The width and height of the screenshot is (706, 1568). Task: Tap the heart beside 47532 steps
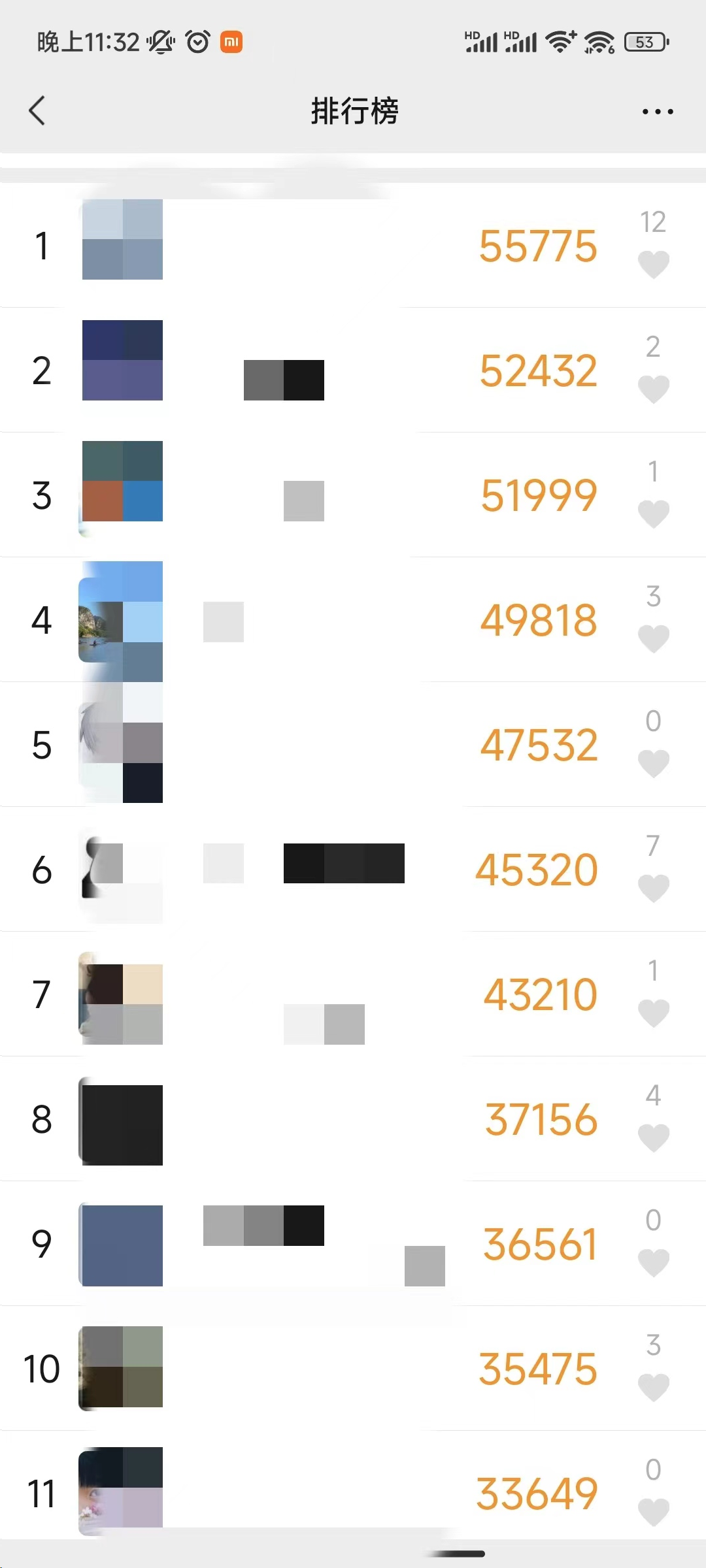654,762
